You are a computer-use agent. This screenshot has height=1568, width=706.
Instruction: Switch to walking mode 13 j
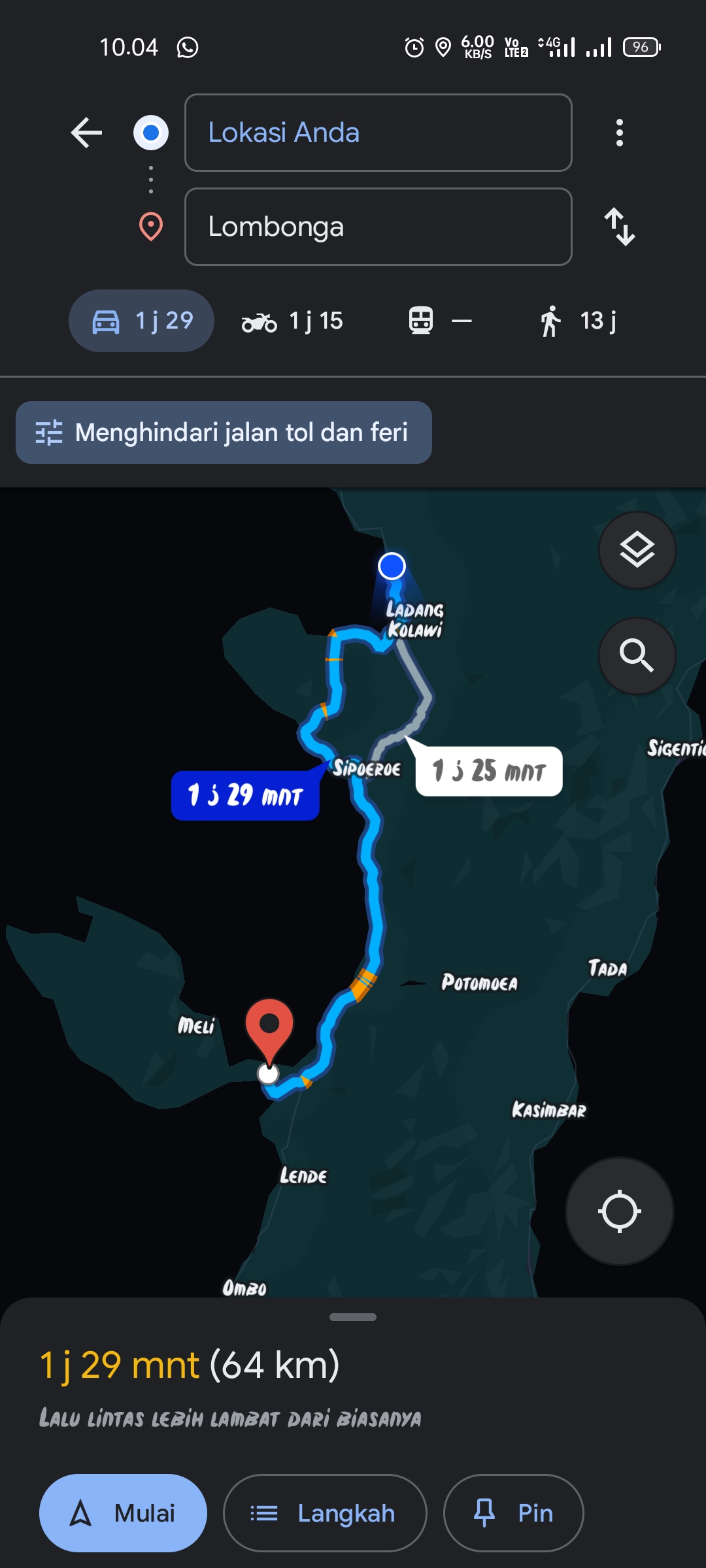pyautogui.click(x=579, y=321)
